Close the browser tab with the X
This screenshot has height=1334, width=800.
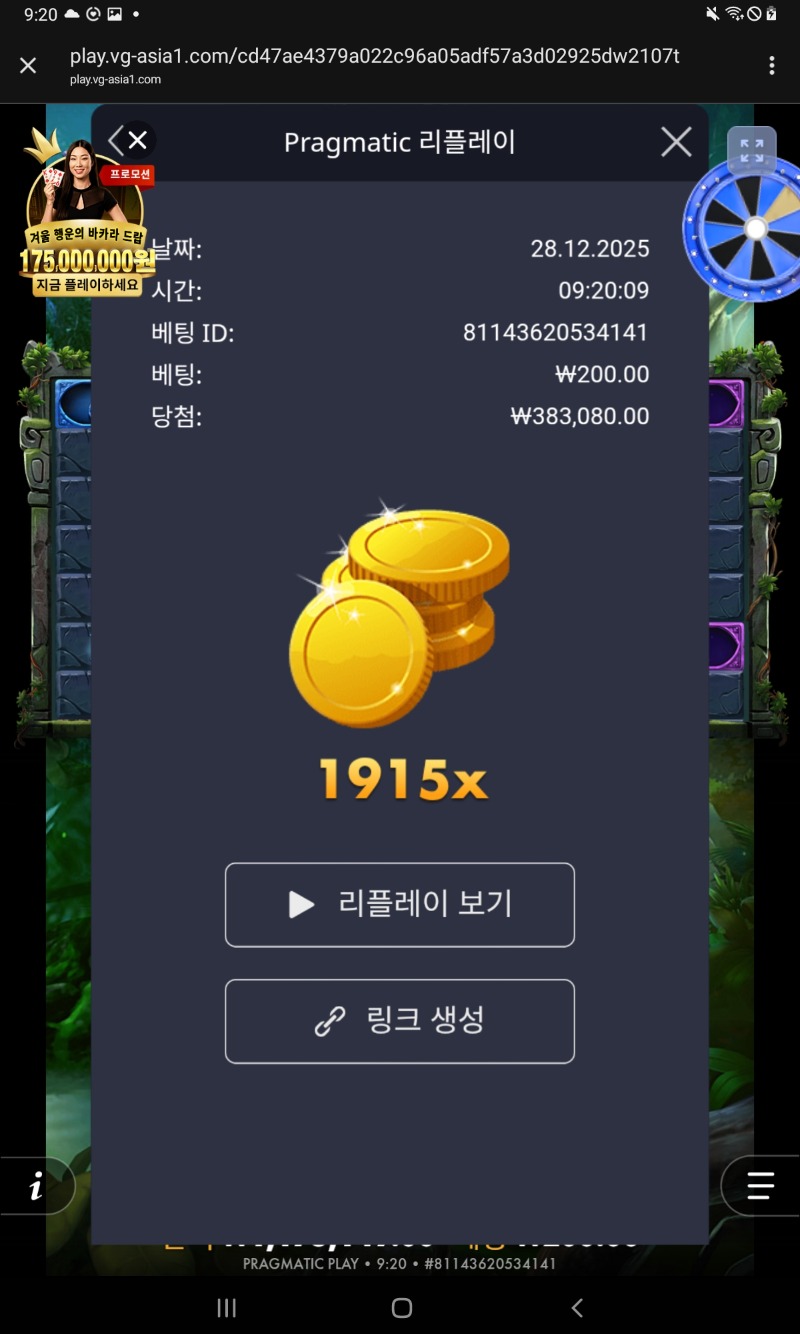click(28, 66)
